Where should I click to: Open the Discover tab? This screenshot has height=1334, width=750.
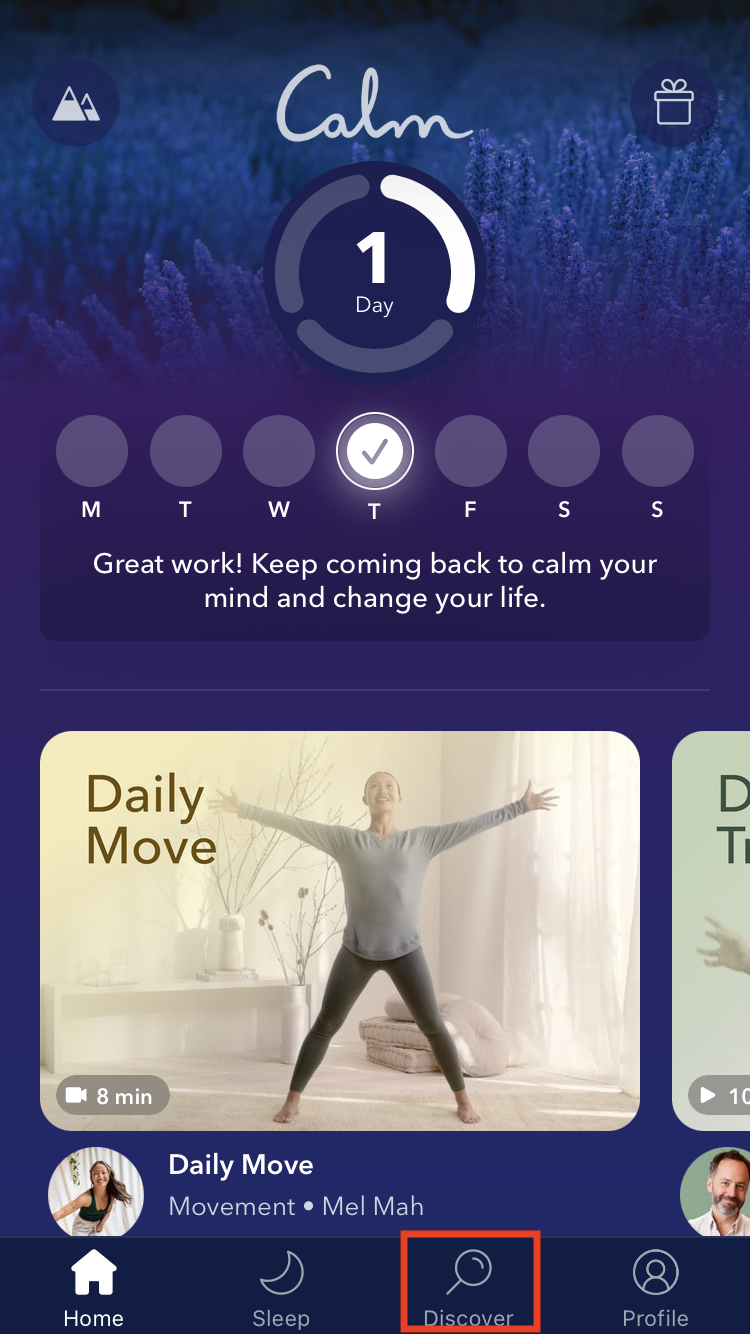point(469,1290)
